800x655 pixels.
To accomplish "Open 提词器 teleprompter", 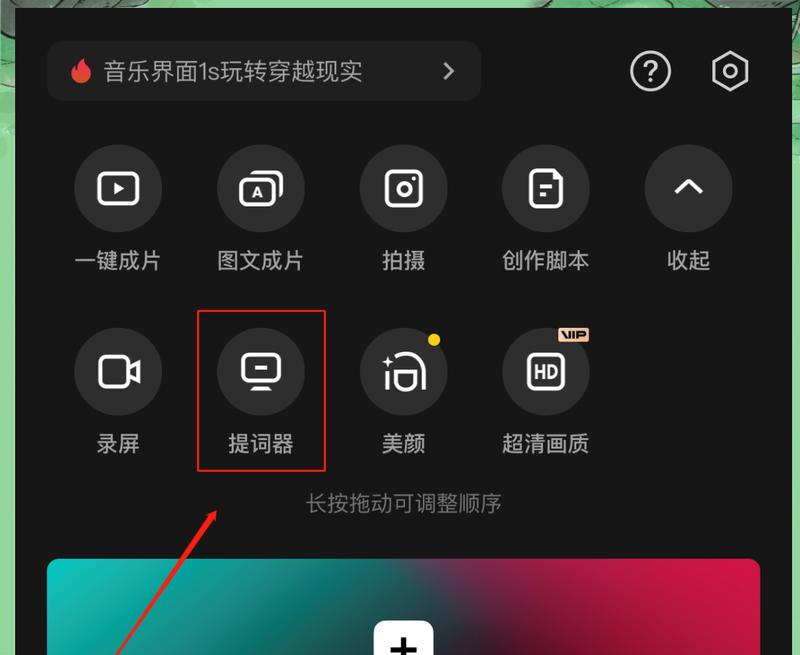I will pyautogui.click(x=260, y=371).
